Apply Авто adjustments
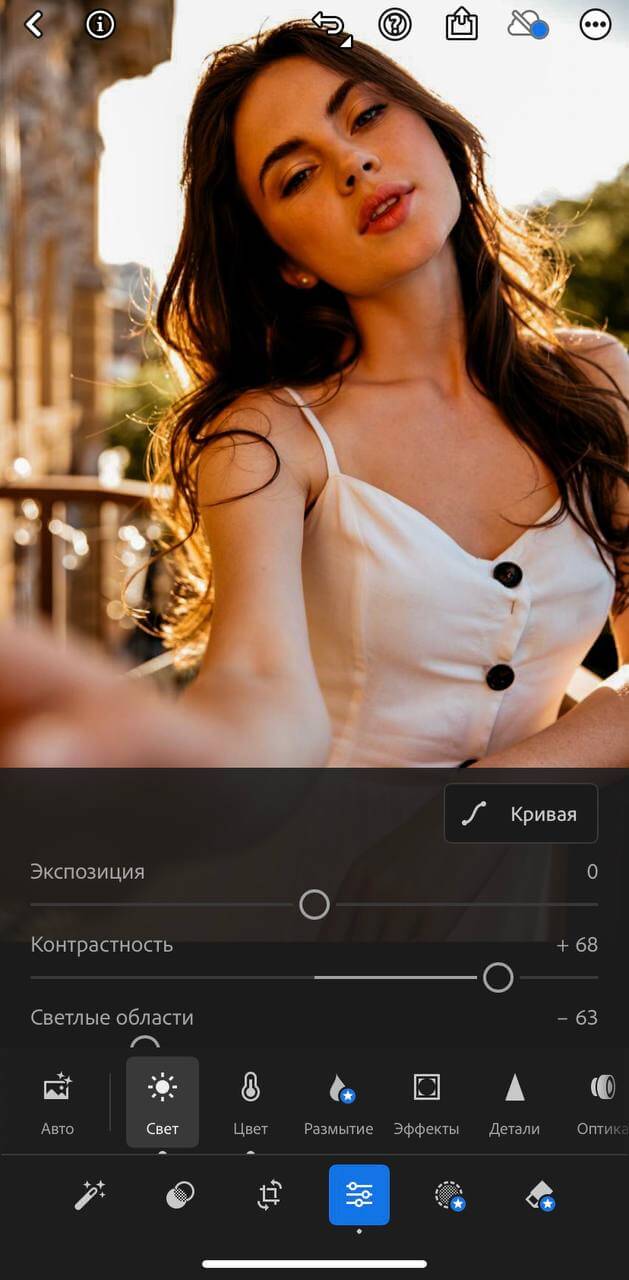 [x=57, y=1103]
